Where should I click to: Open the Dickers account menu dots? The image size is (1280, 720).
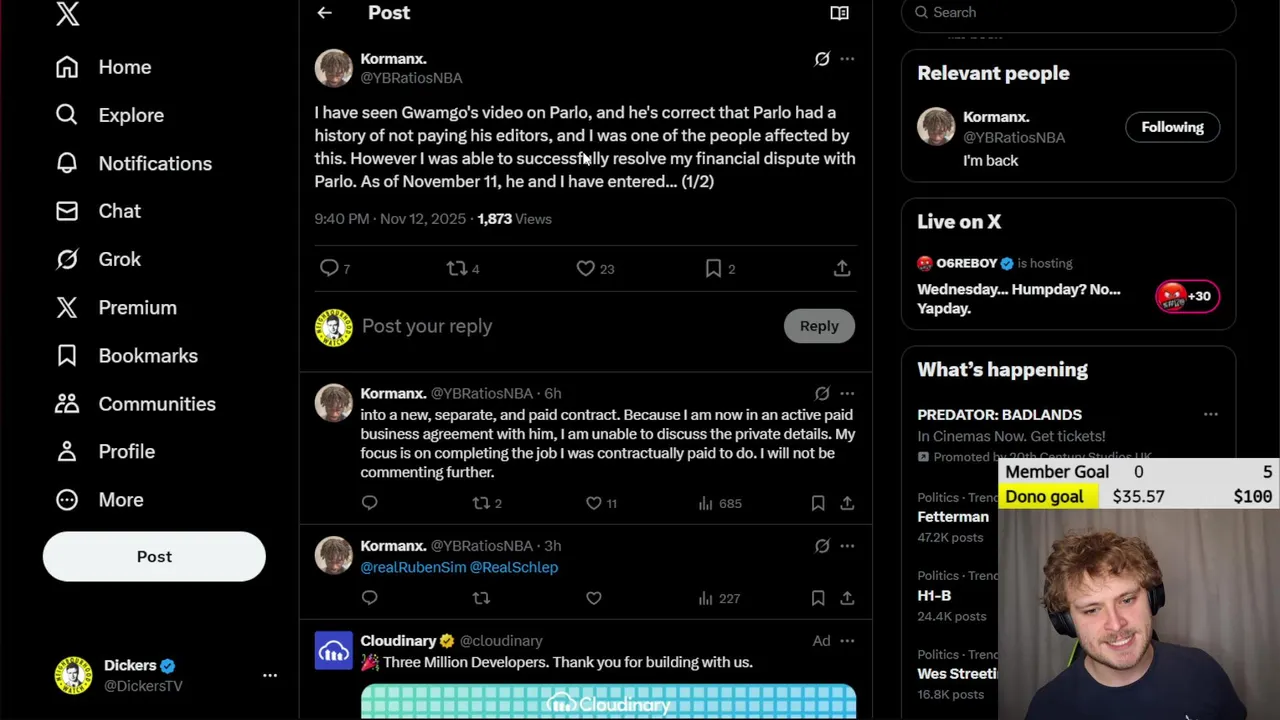coord(270,676)
